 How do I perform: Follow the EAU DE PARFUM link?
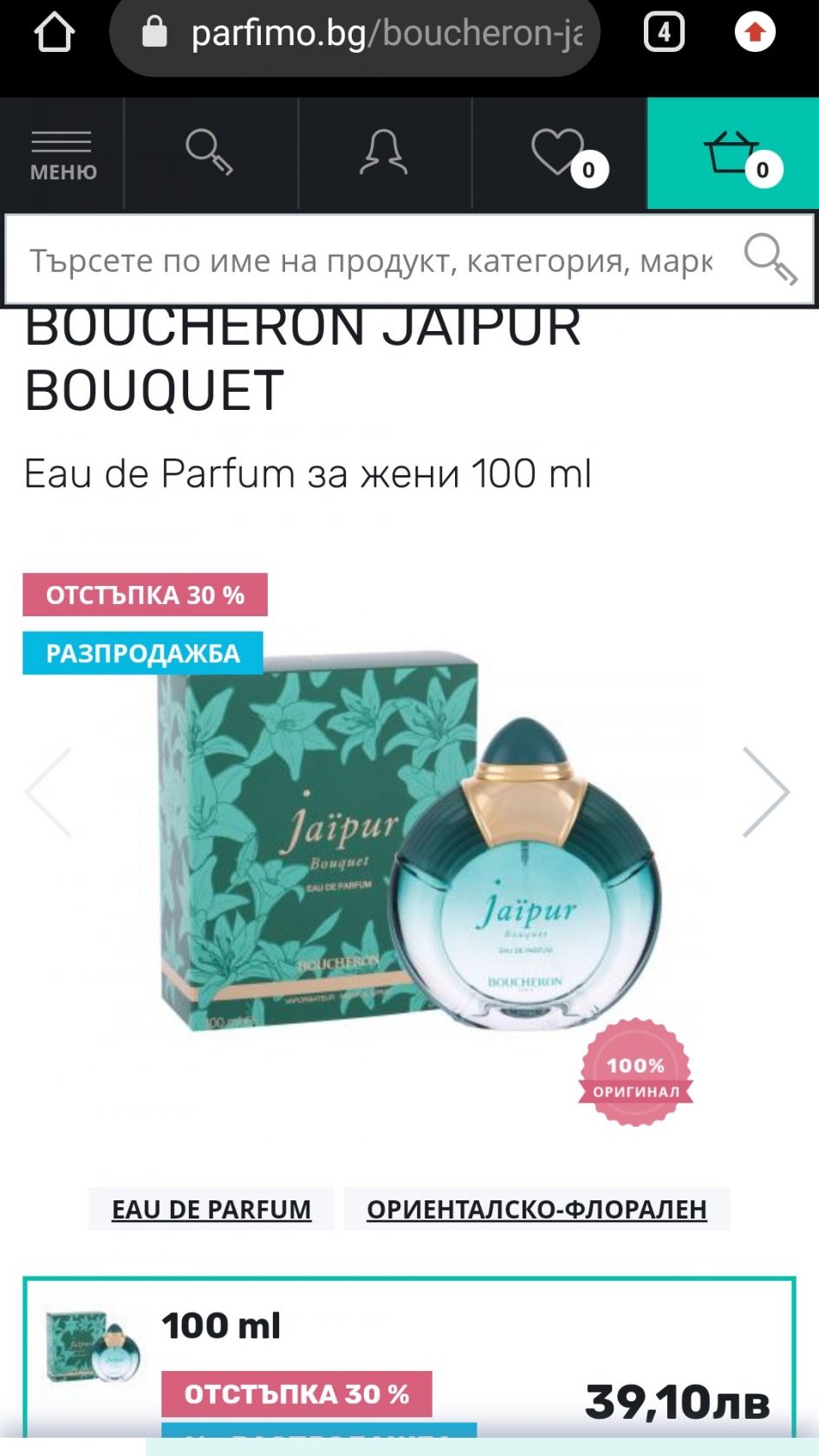(211, 1209)
